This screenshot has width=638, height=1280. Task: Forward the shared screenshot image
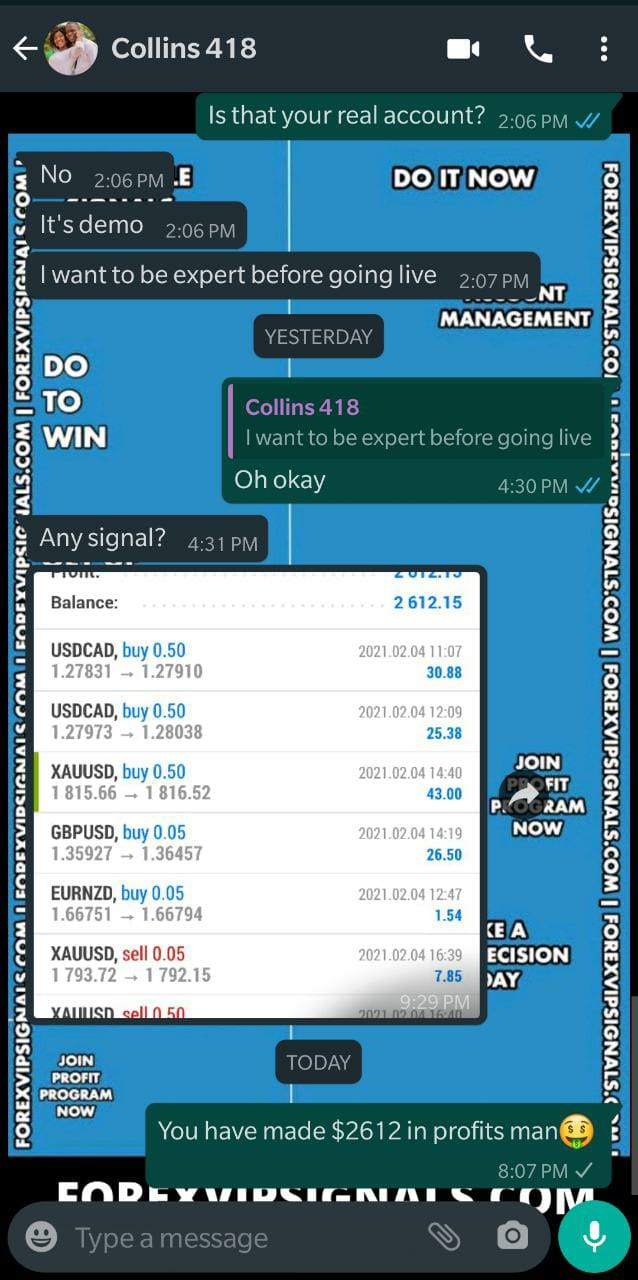tap(524, 796)
